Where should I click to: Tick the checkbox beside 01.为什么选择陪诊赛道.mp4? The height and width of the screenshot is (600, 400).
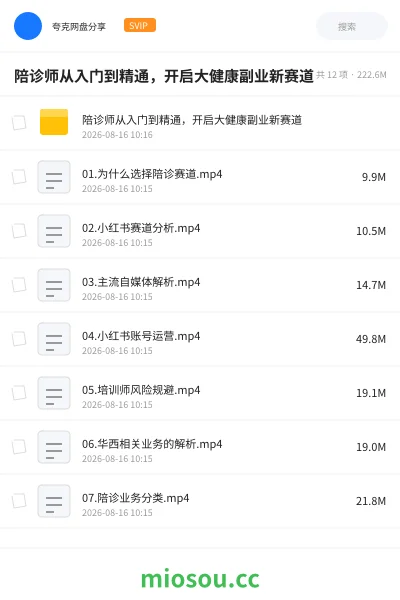click(19, 177)
